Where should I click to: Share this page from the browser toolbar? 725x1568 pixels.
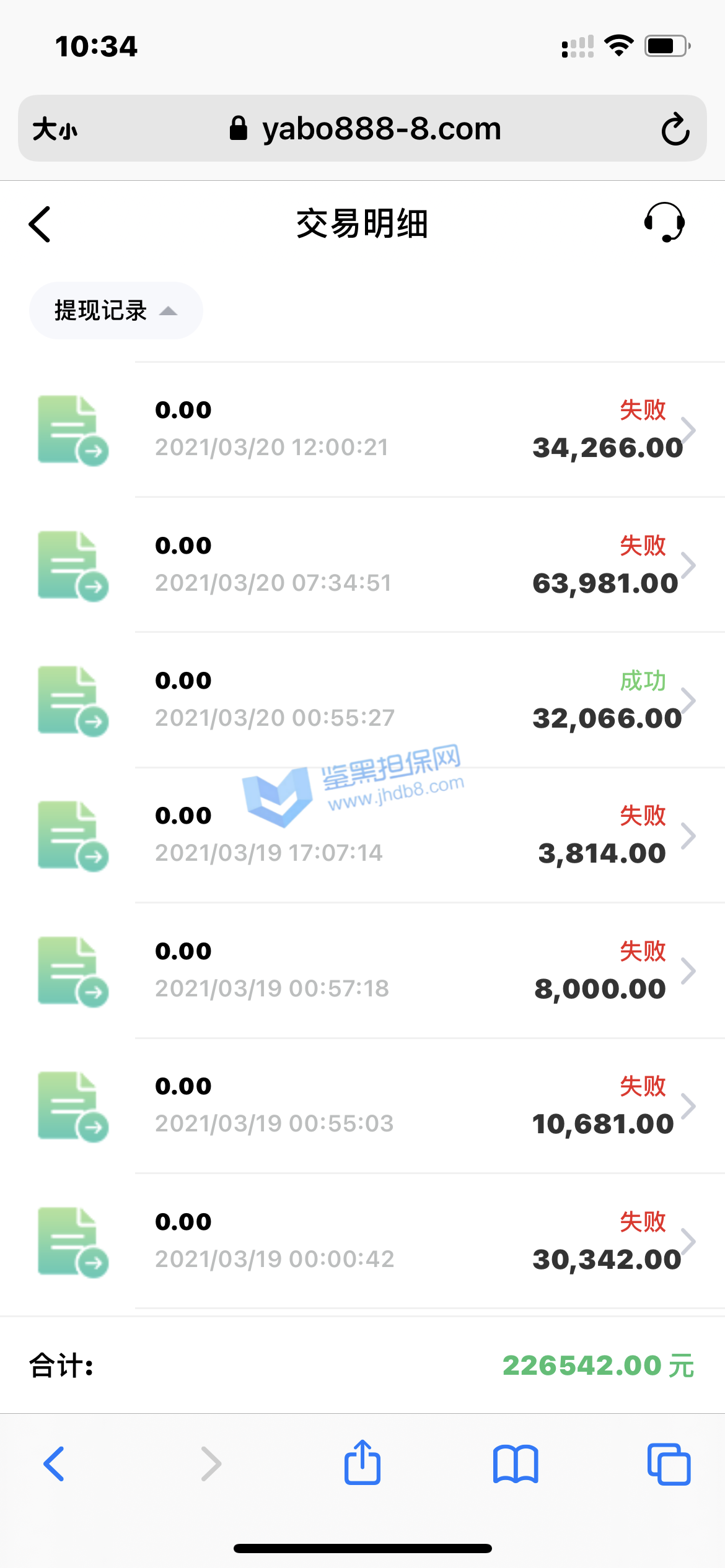tap(362, 1463)
